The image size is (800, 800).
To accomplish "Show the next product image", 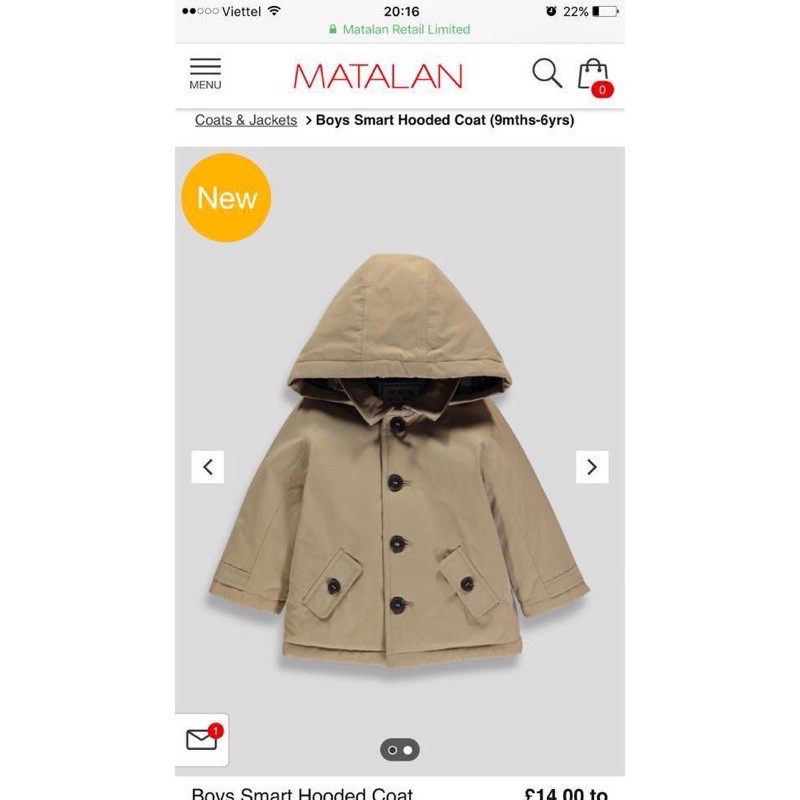I will click(x=592, y=467).
